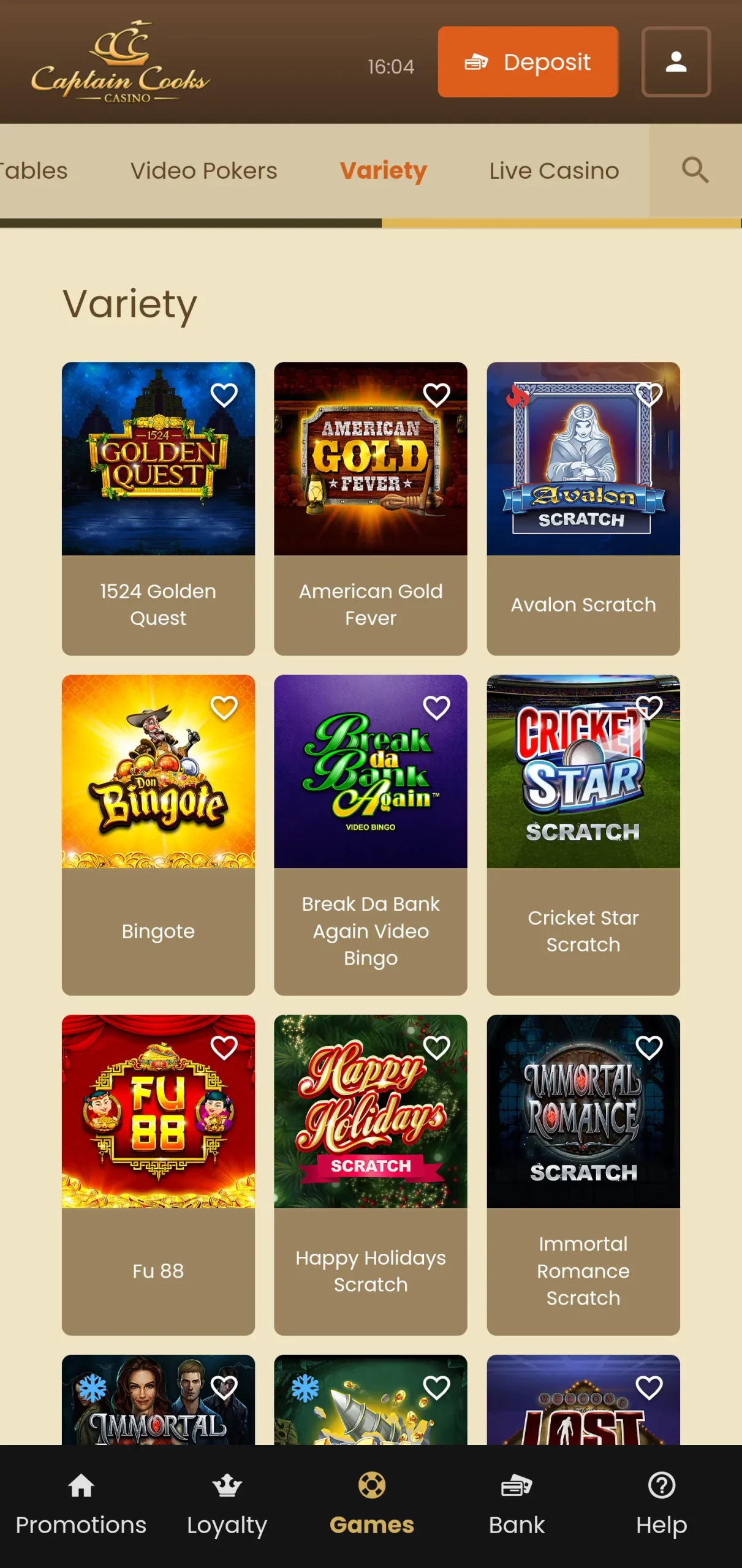Go to the Promotions tab
This screenshot has height=1568, width=742.
click(x=81, y=1505)
